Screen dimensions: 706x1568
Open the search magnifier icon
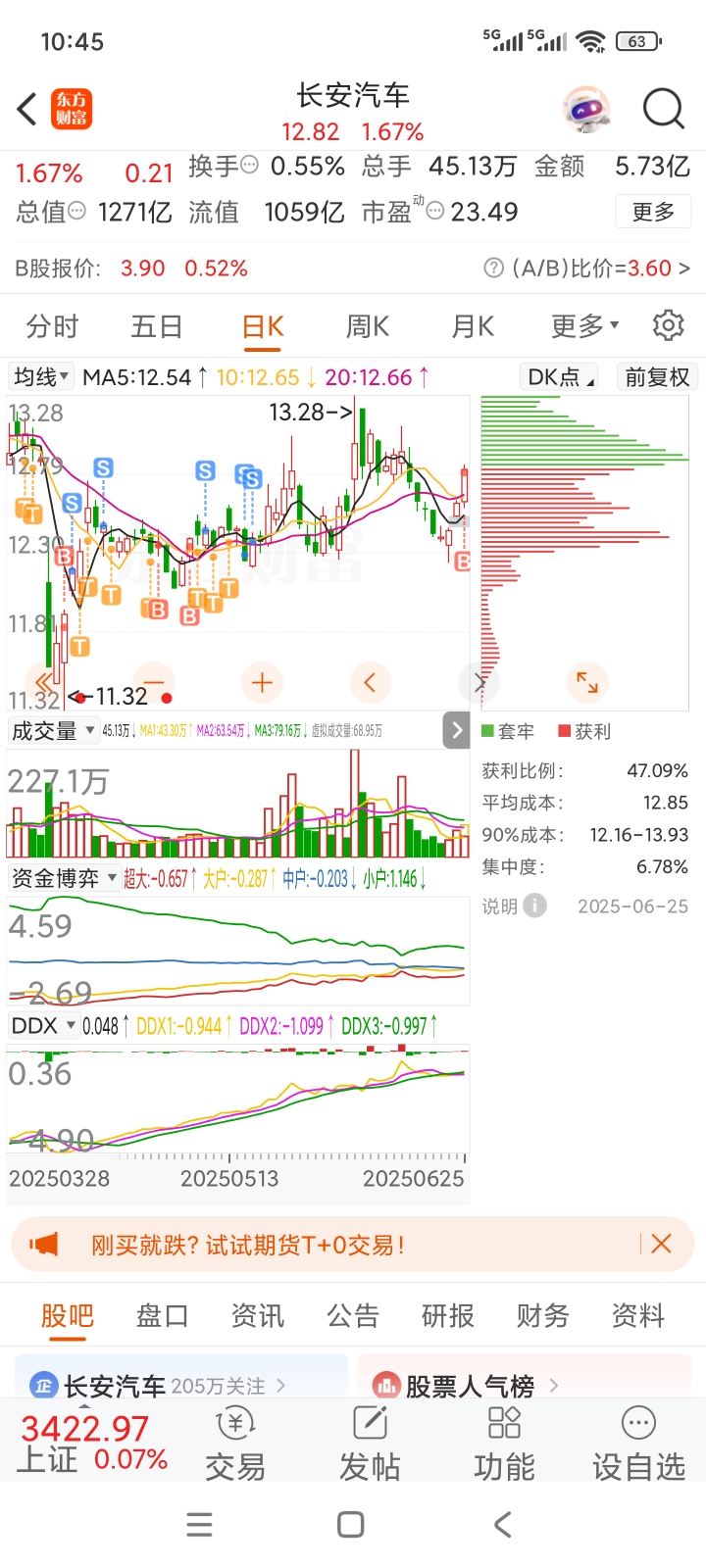coord(664,109)
